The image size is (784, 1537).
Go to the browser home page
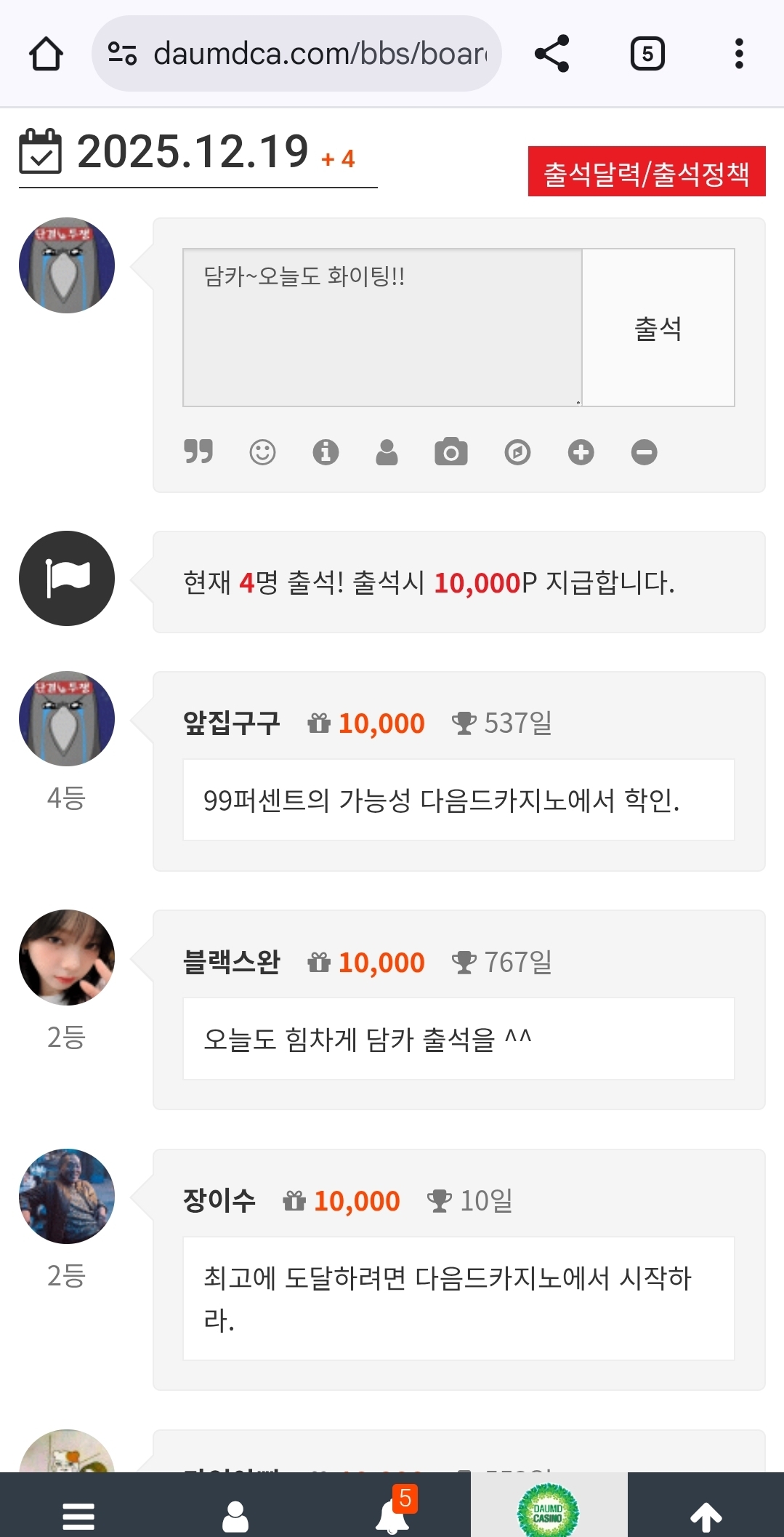pyautogui.click(x=46, y=54)
